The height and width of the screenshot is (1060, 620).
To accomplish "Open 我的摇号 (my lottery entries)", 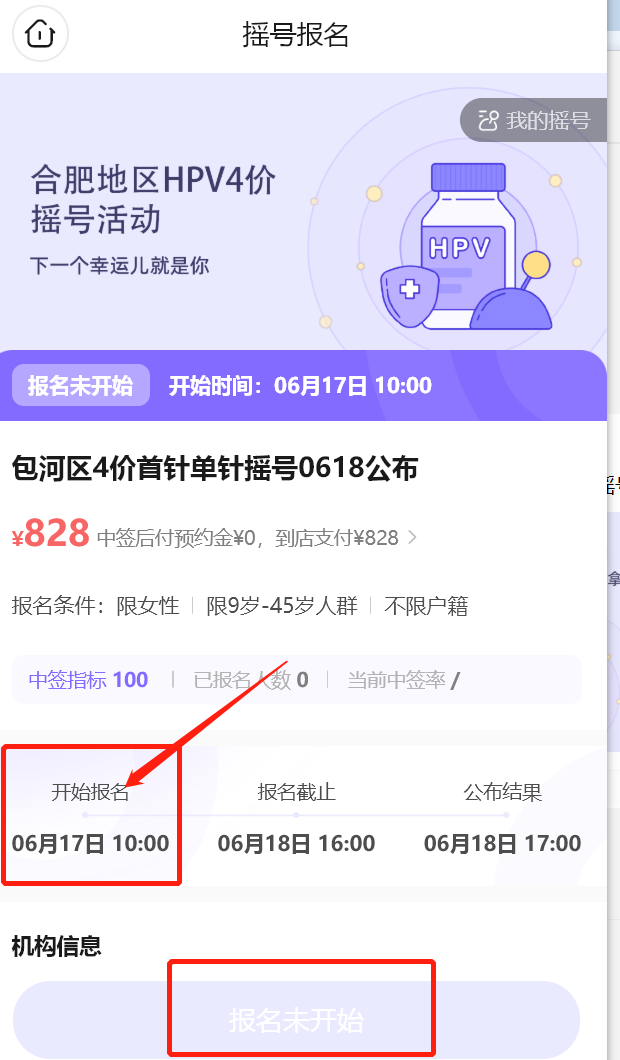I will (x=534, y=121).
